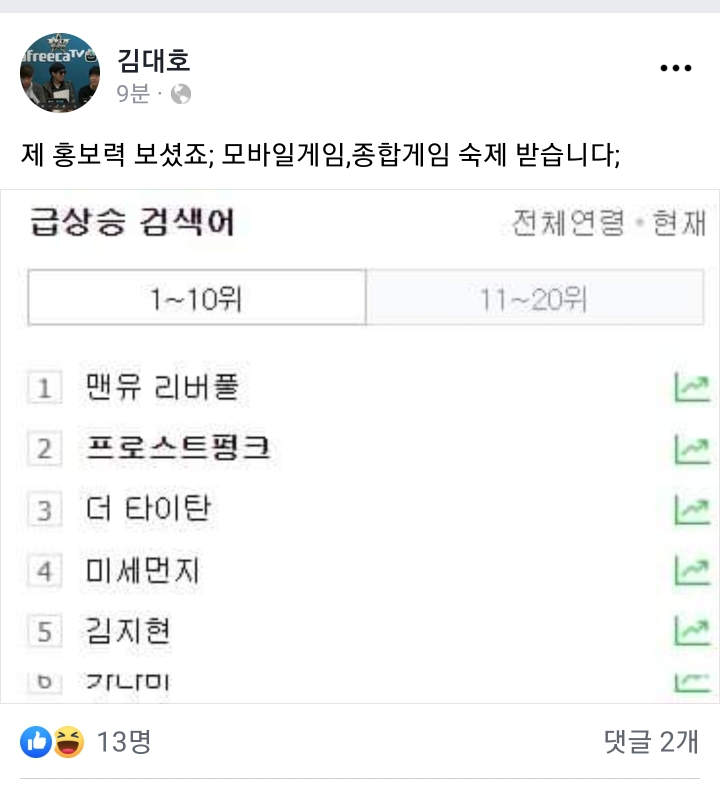Click the trend chart icon beside 김지현
The height and width of the screenshot is (785, 720).
[x=691, y=631]
